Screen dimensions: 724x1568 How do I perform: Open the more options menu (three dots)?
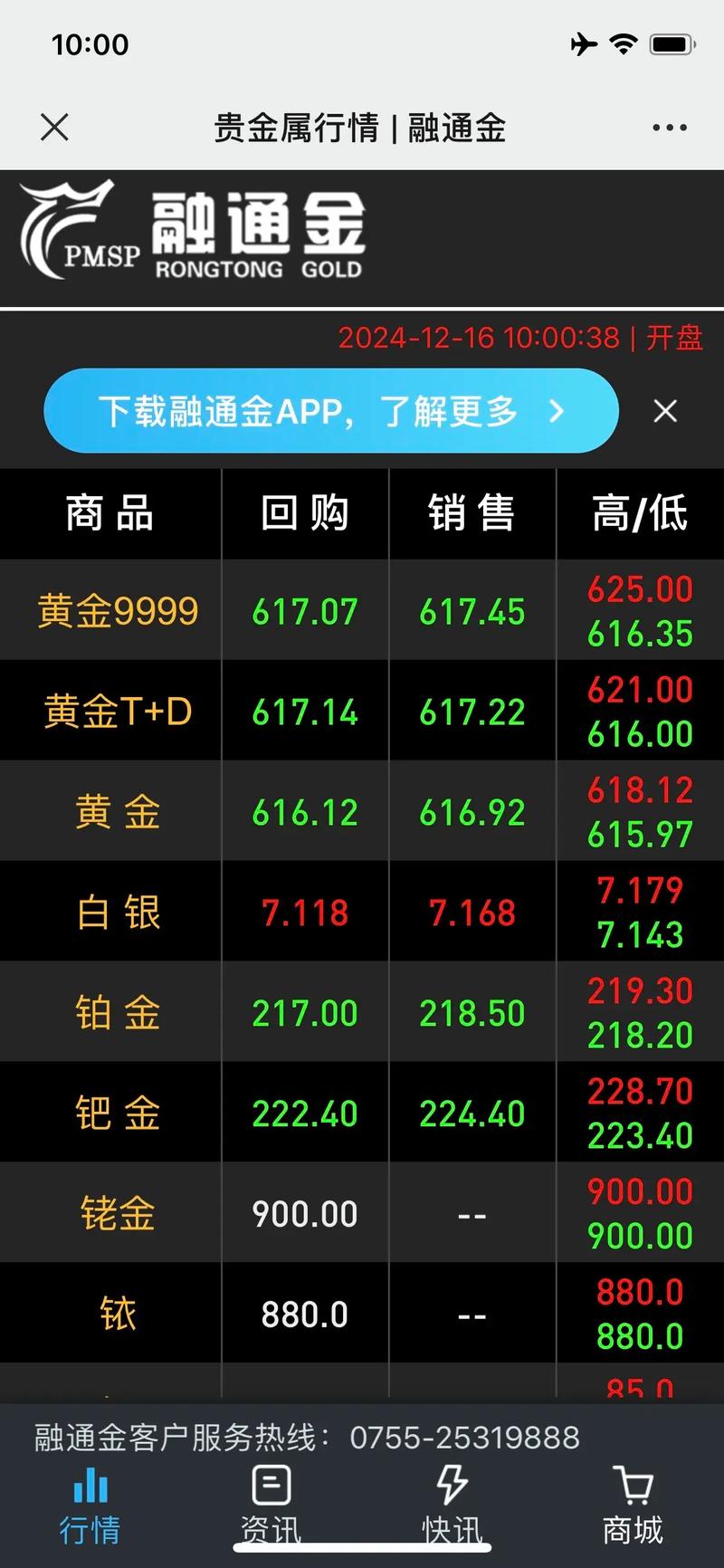click(667, 127)
